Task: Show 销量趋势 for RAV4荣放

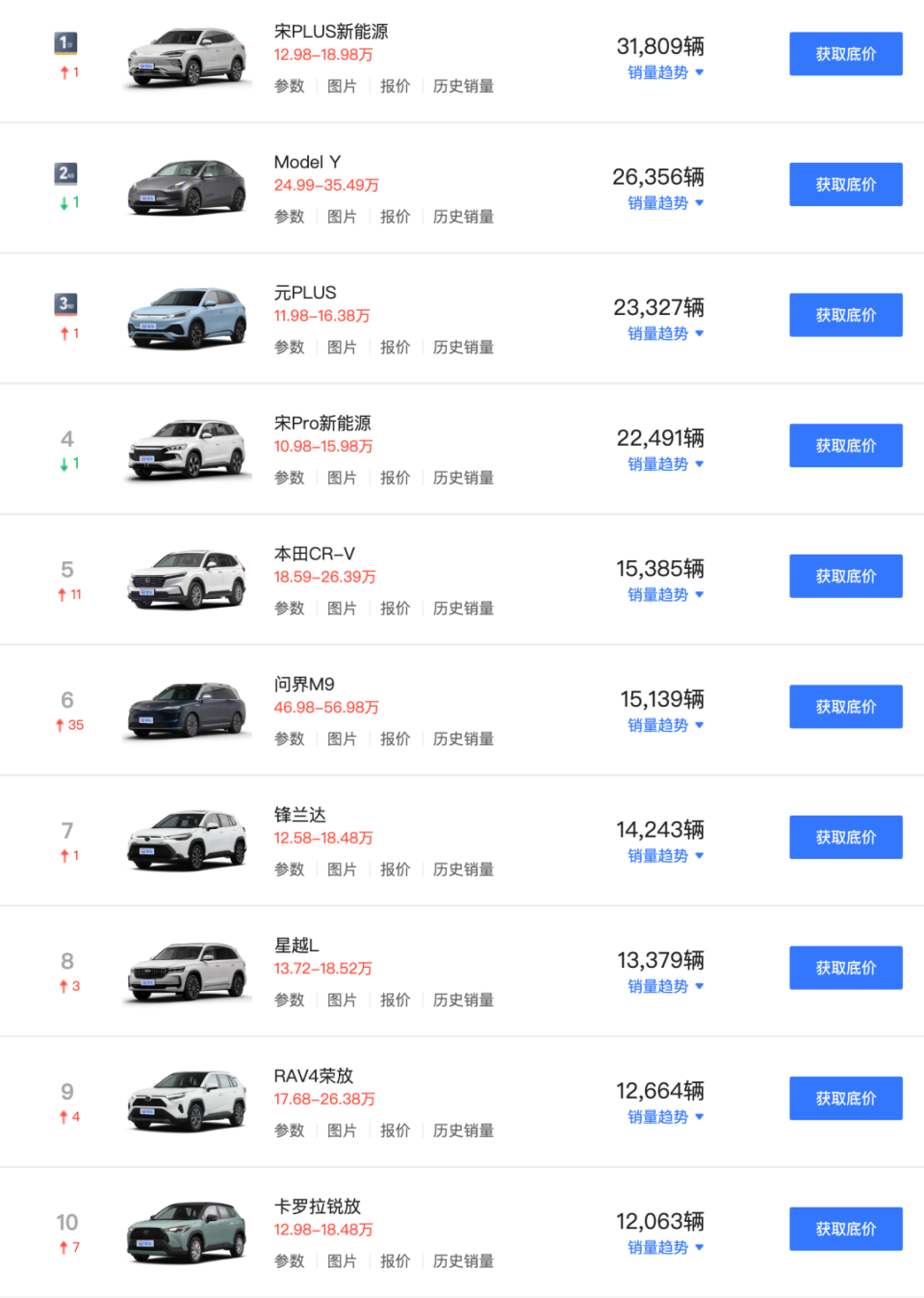Action: (665, 1117)
